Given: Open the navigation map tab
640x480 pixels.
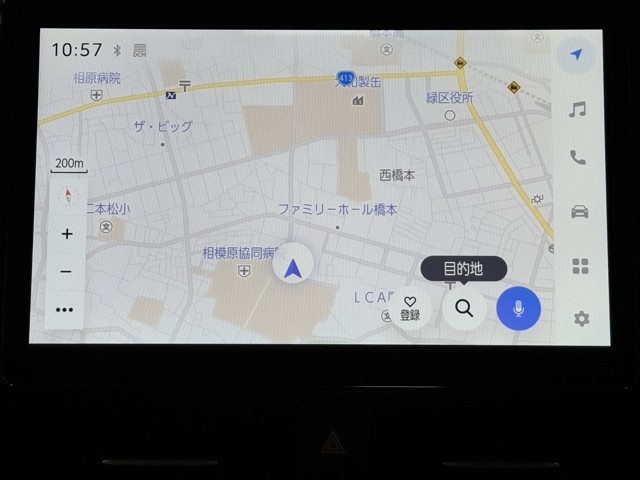Looking at the screenshot, I should [x=577, y=56].
